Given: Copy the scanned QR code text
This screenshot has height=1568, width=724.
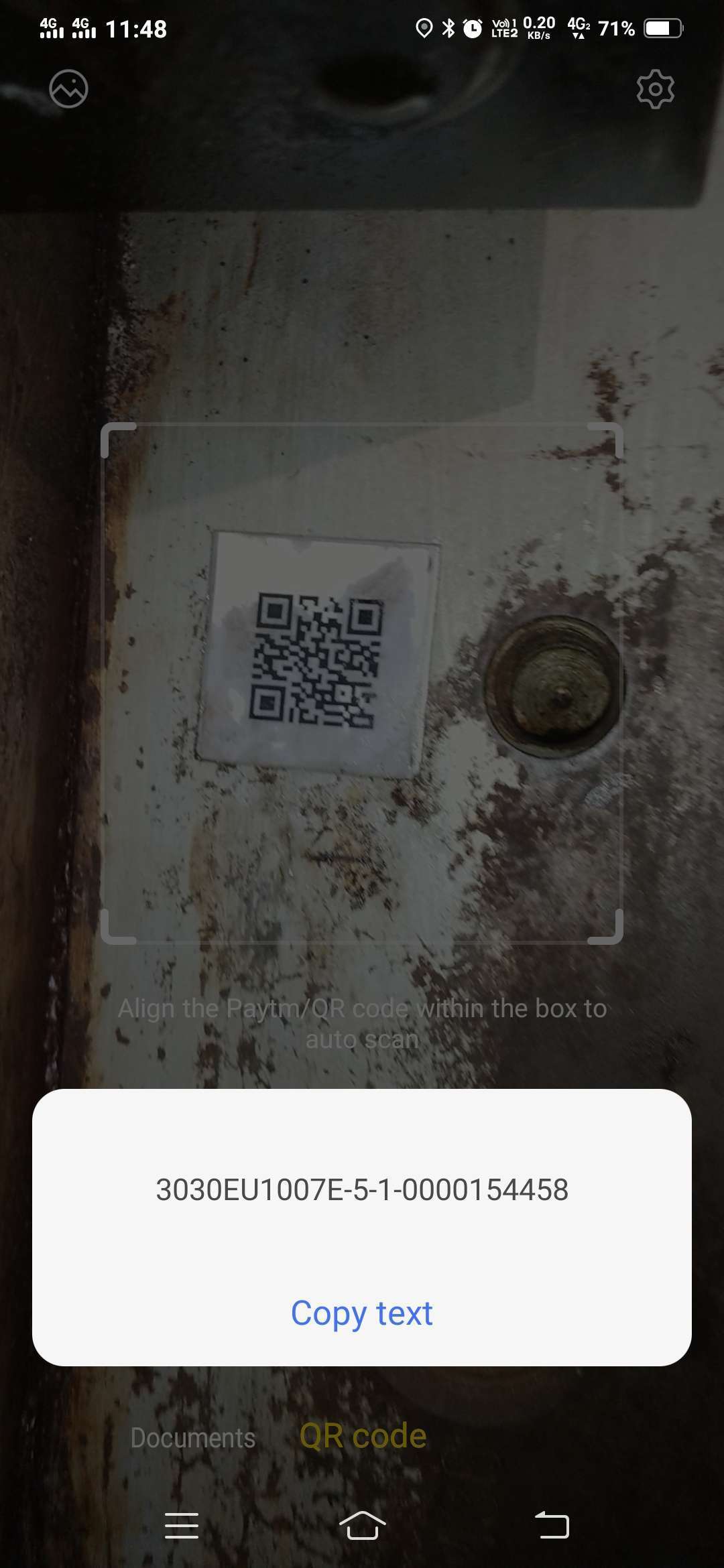Looking at the screenshot, I should [361, 1313].
